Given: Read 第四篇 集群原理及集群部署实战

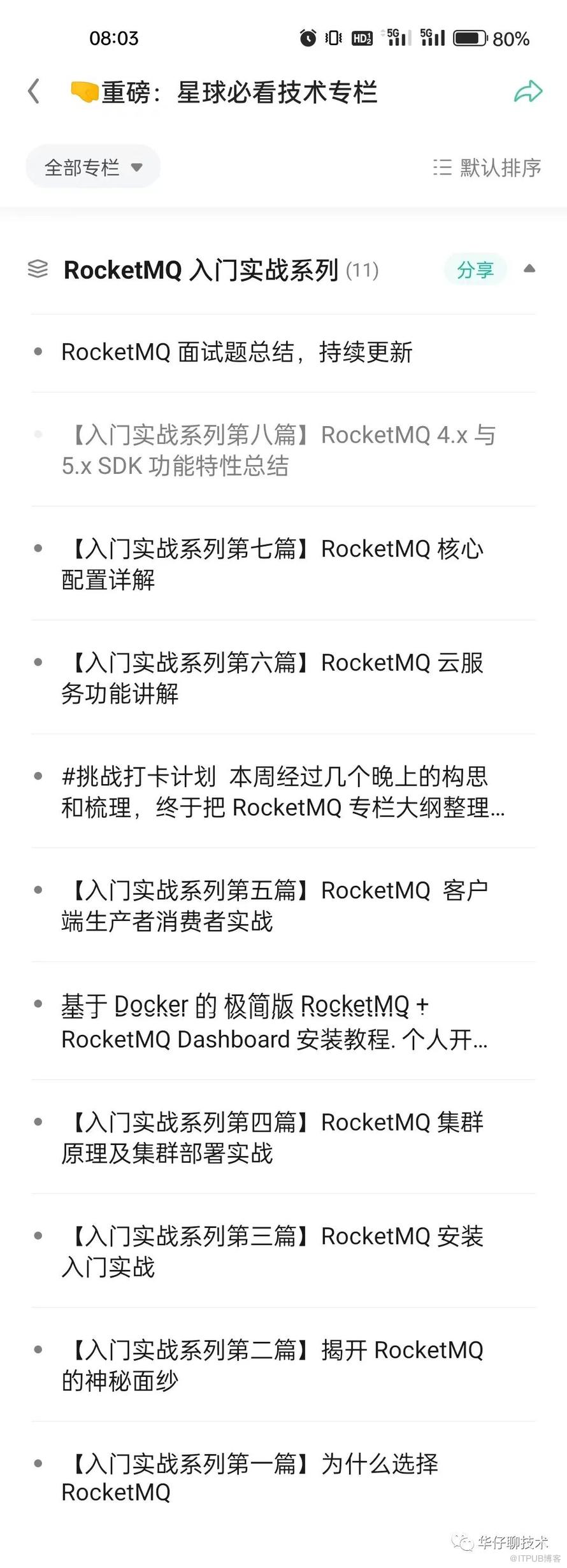Looking at the screenshot, I should (x=273, y=1137).
